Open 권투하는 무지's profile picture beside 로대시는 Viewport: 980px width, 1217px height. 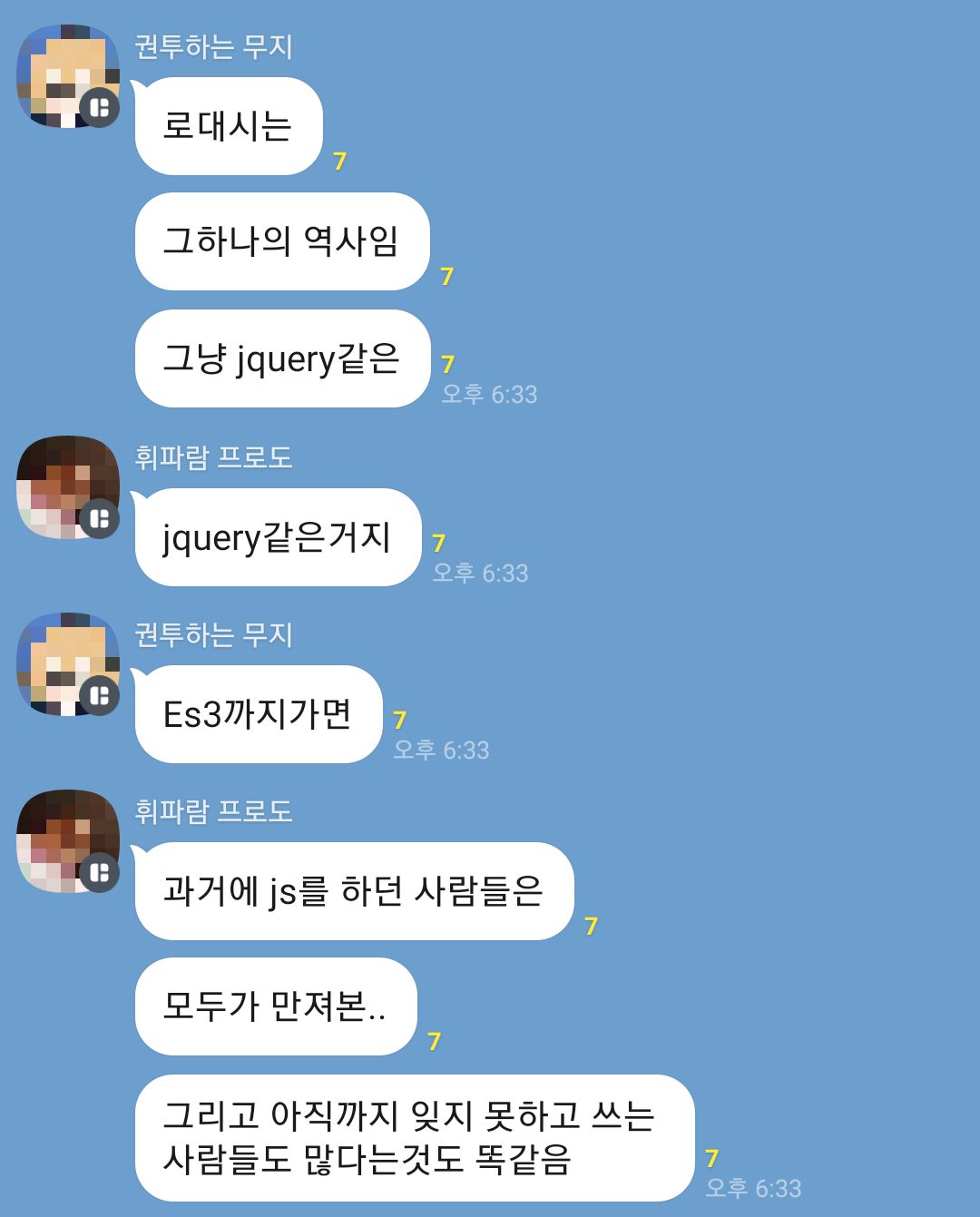(67, 76)
